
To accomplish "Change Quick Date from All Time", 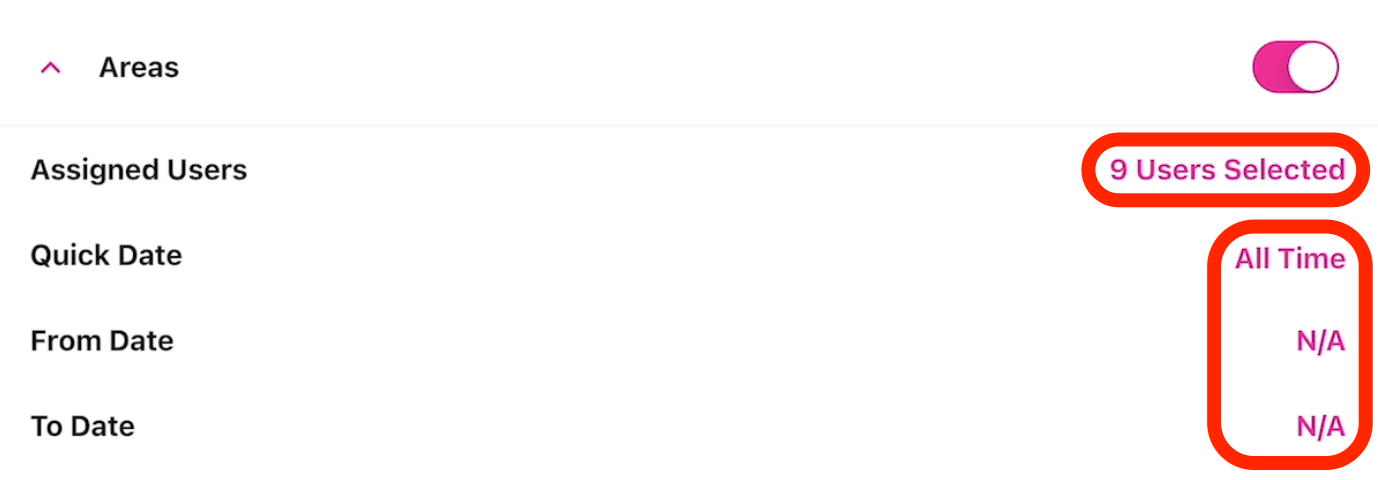I will (x=1289, y=259).
